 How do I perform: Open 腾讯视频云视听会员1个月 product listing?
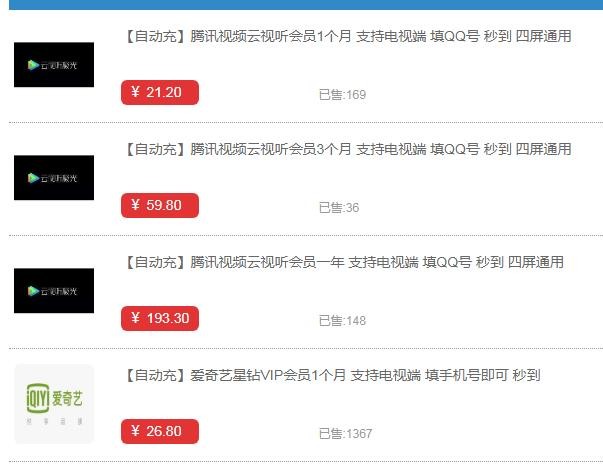tap(348, 37)
